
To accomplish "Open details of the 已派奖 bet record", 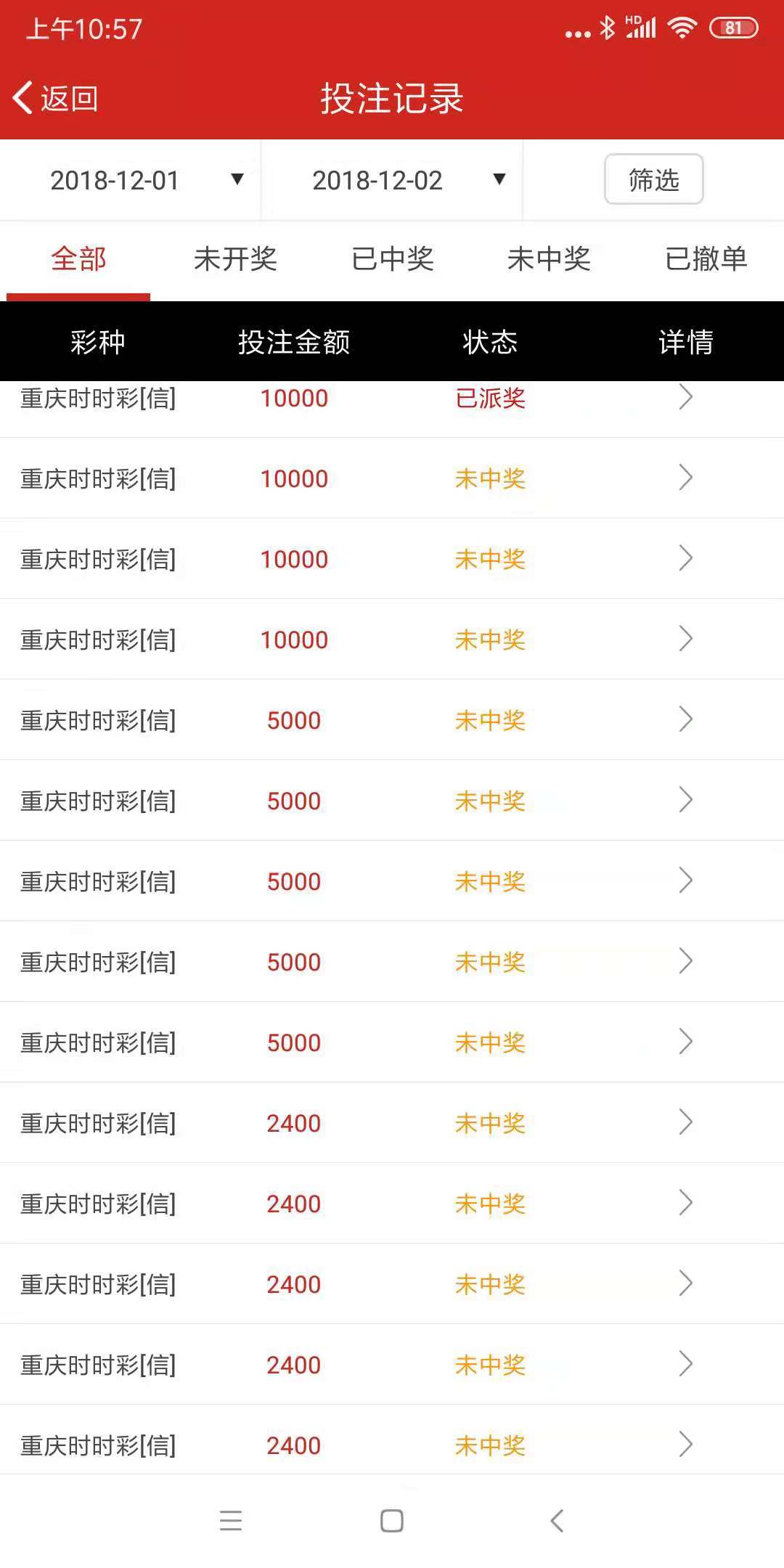I will click(685, 398).
